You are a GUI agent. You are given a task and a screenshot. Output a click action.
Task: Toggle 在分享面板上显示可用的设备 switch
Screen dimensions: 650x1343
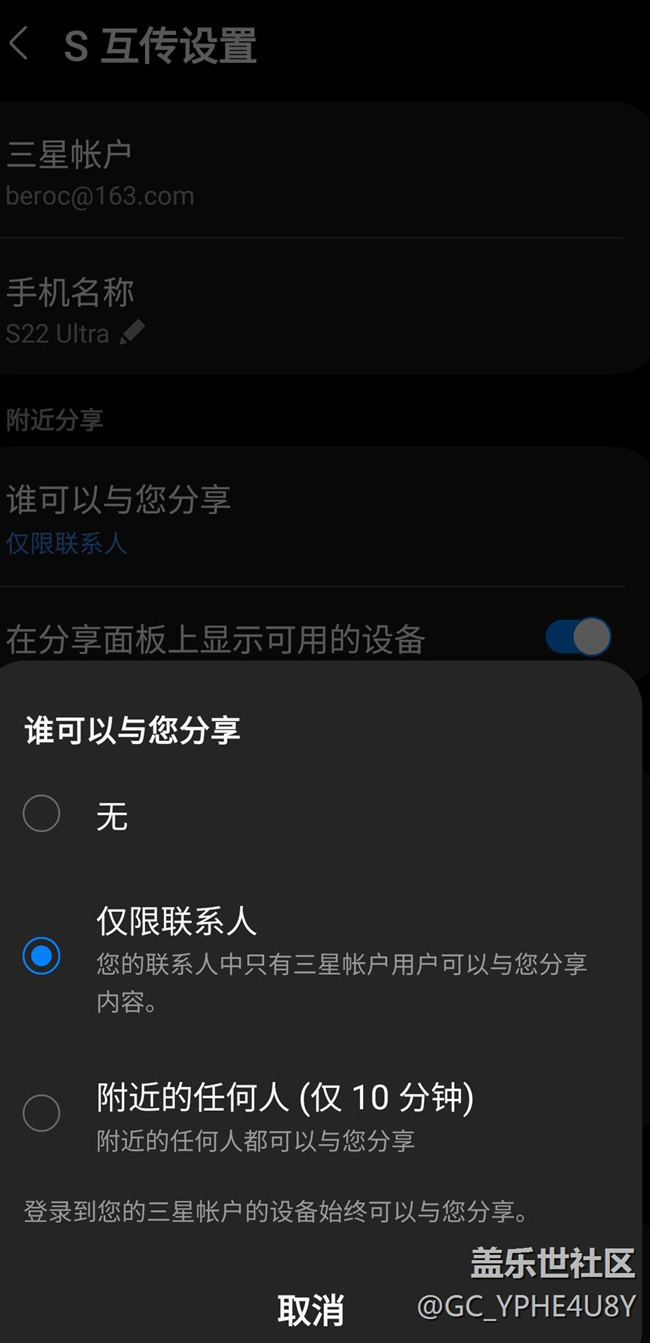pos(579,637)
